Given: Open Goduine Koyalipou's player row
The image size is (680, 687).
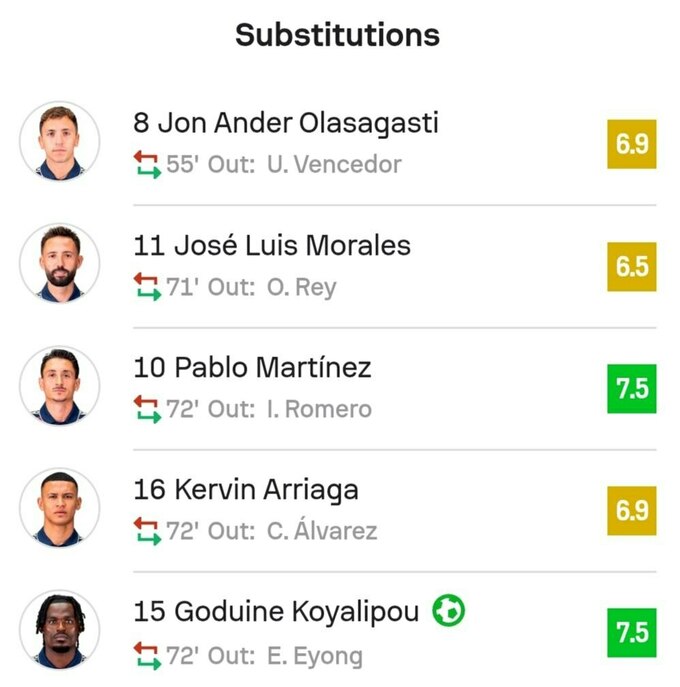Looking at the screenshot, I should [x=276, y=612].
